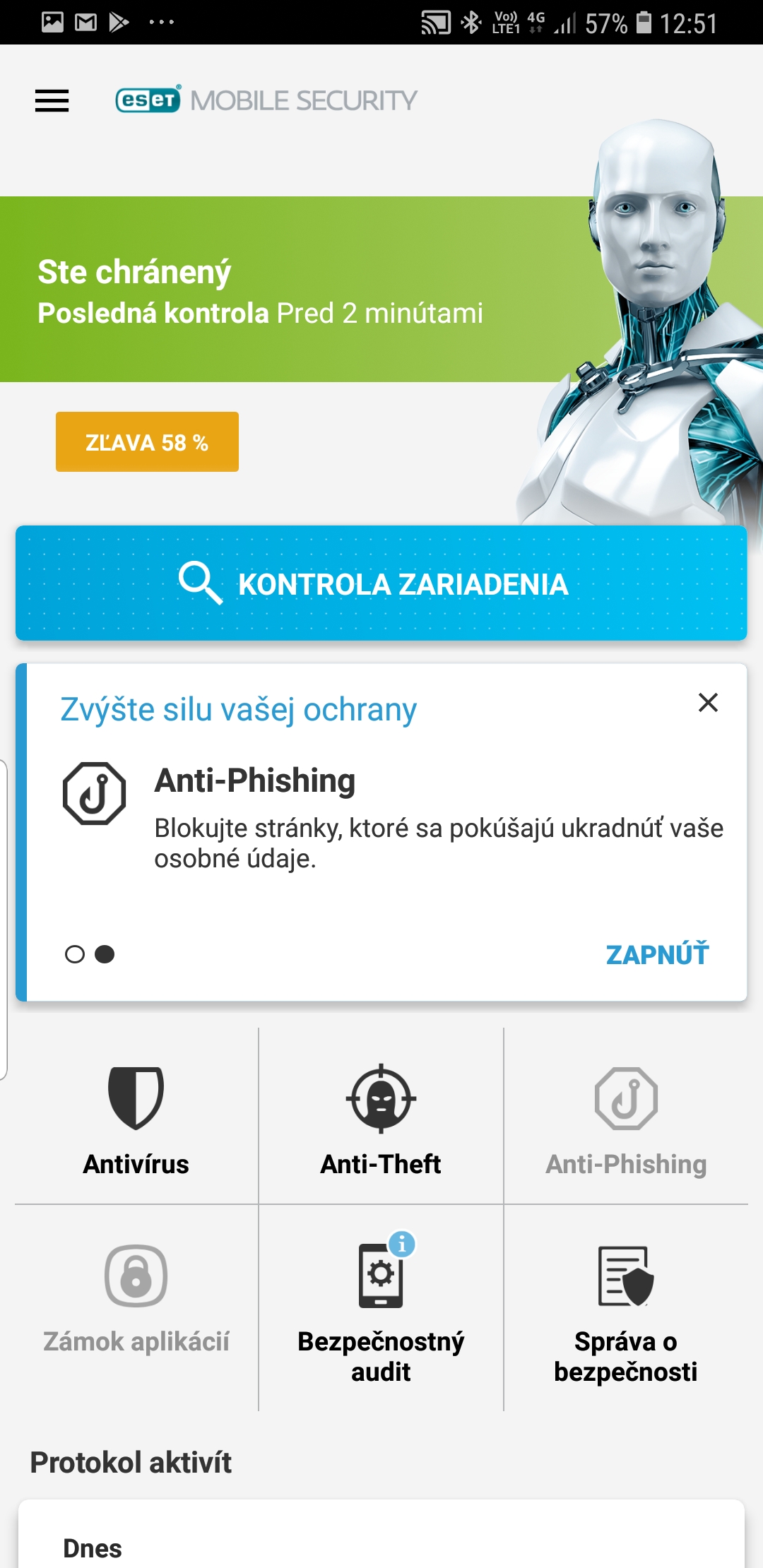Open Bezpečnostný audit tile

[381, 1307]
